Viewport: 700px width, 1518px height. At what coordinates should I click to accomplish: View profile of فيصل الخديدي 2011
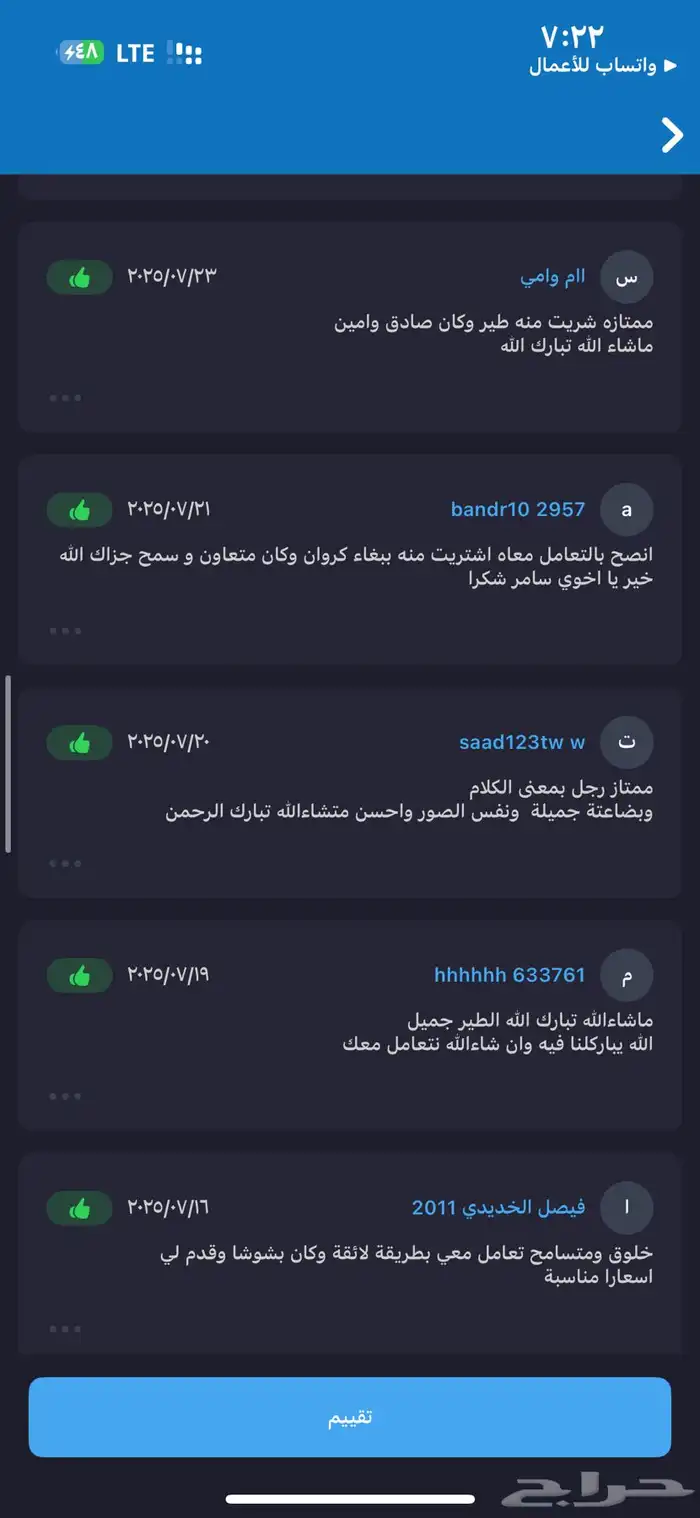(x=498, y=1207)
